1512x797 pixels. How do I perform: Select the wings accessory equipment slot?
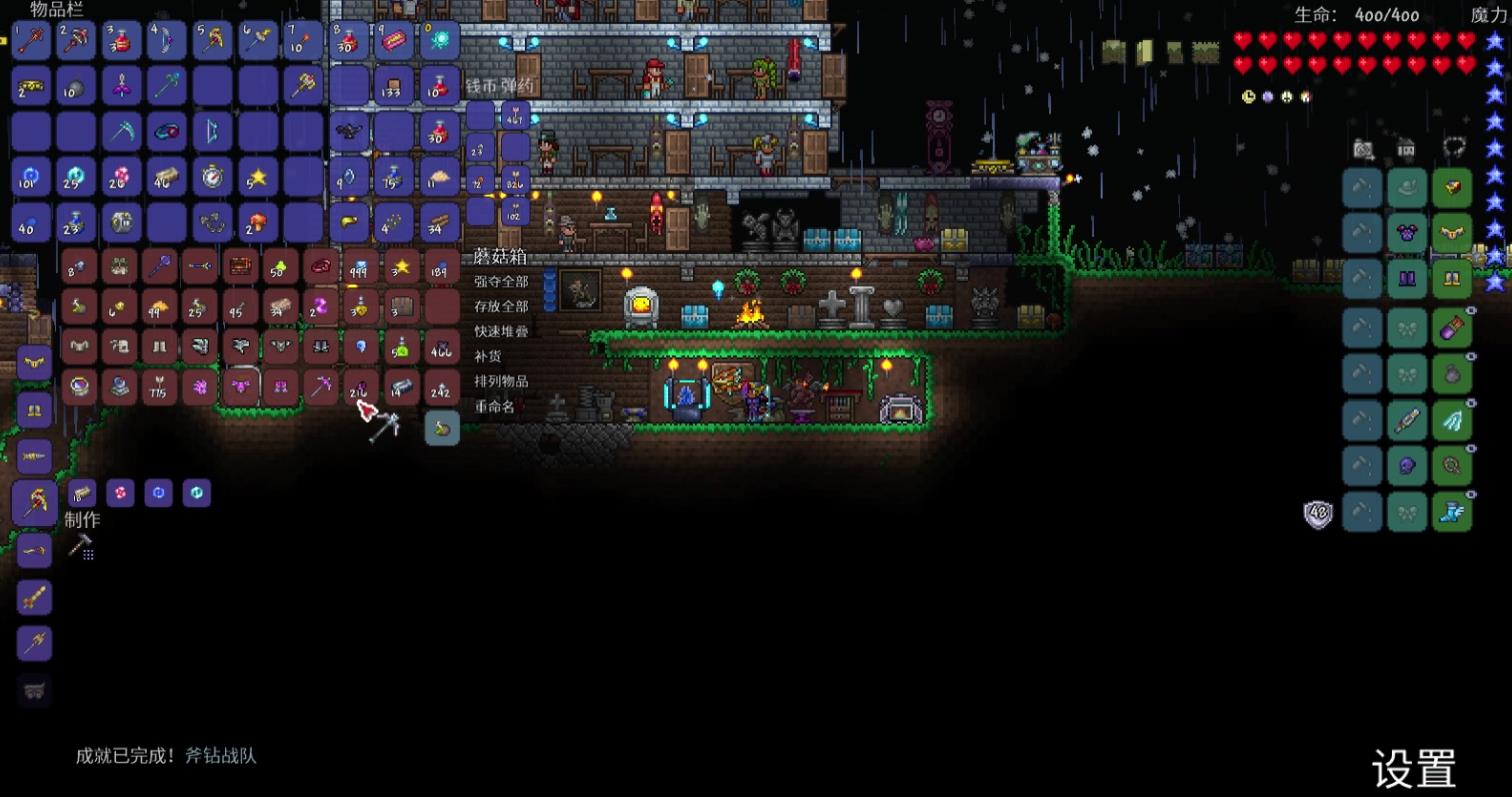[x=1452, y=419]
